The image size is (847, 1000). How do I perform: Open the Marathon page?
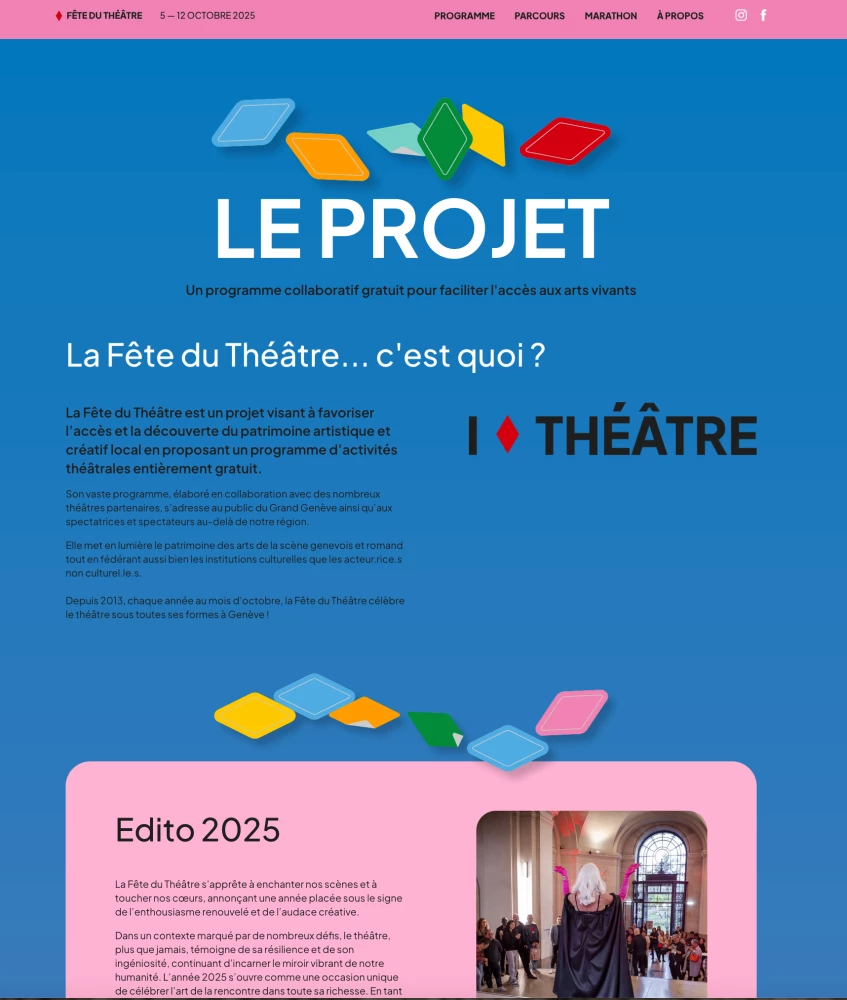(x=610, y=16)
